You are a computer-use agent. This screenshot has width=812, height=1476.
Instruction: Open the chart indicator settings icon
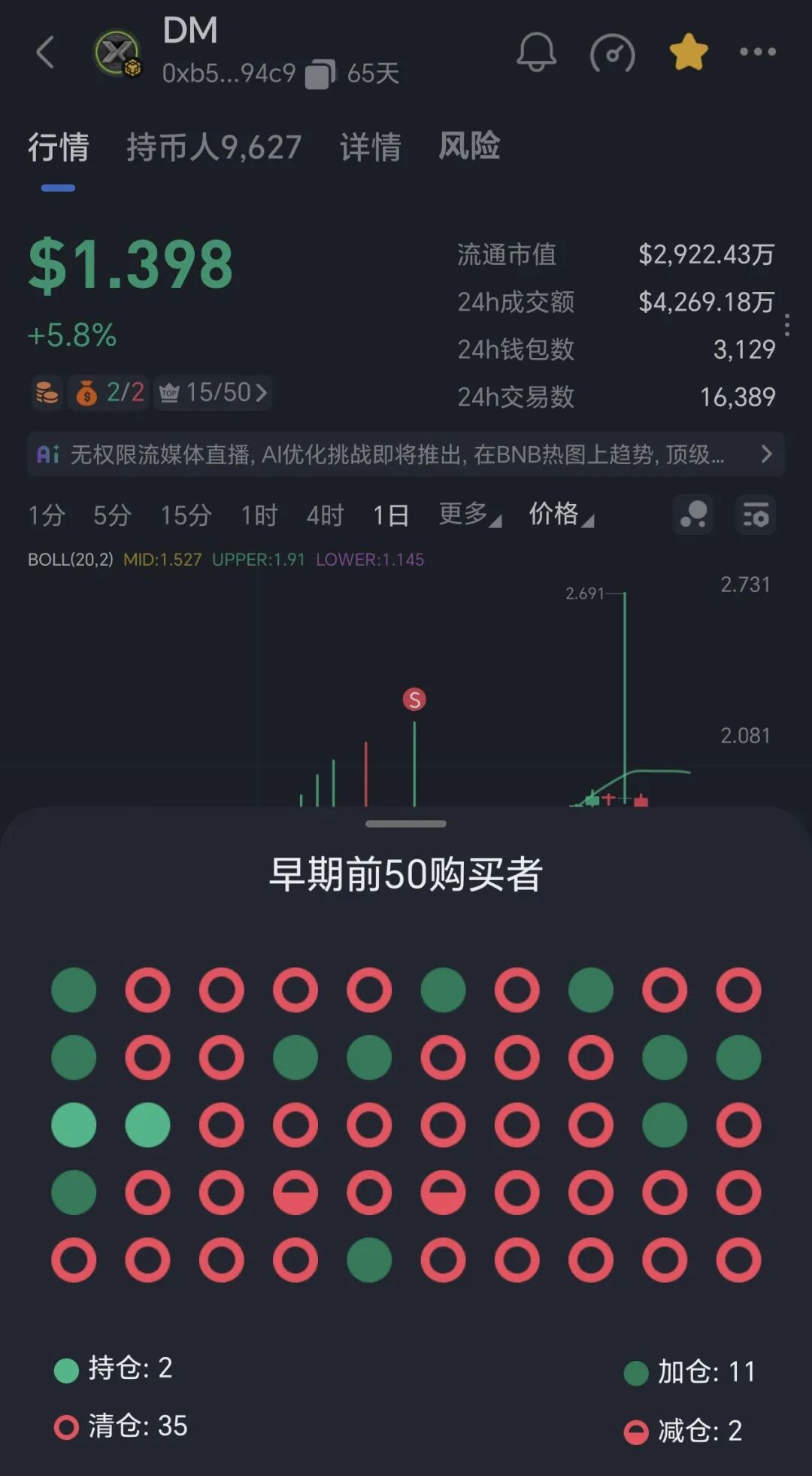pos(755,515)
